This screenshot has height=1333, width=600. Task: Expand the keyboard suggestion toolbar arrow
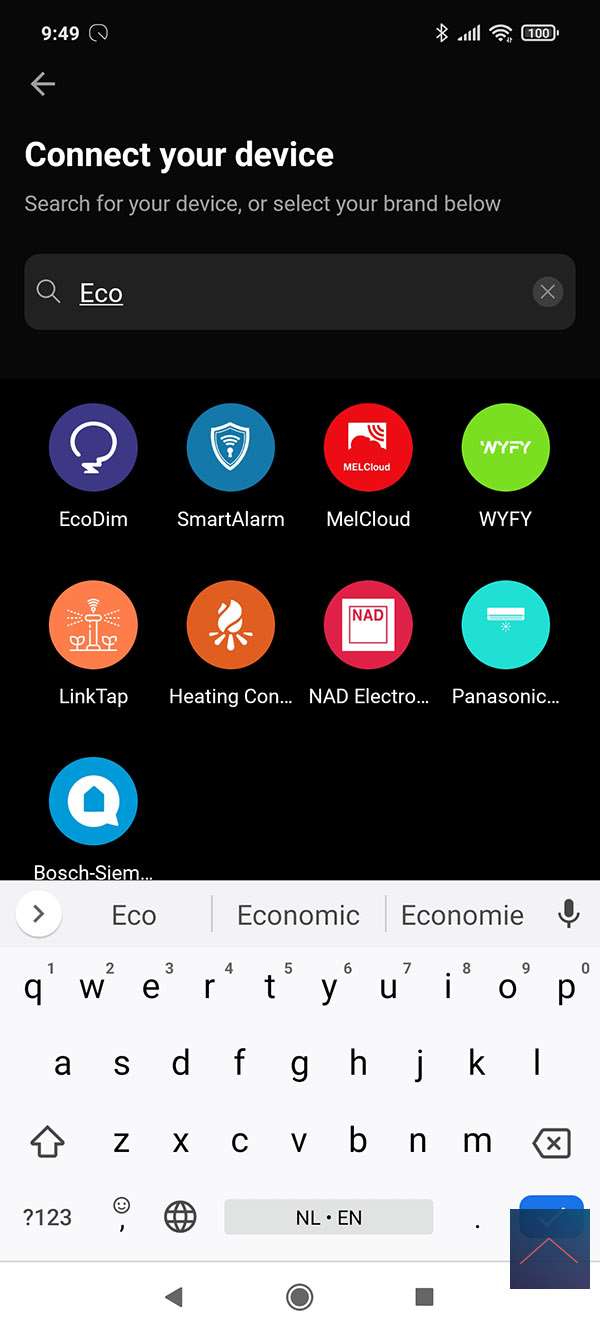point(39,914)
